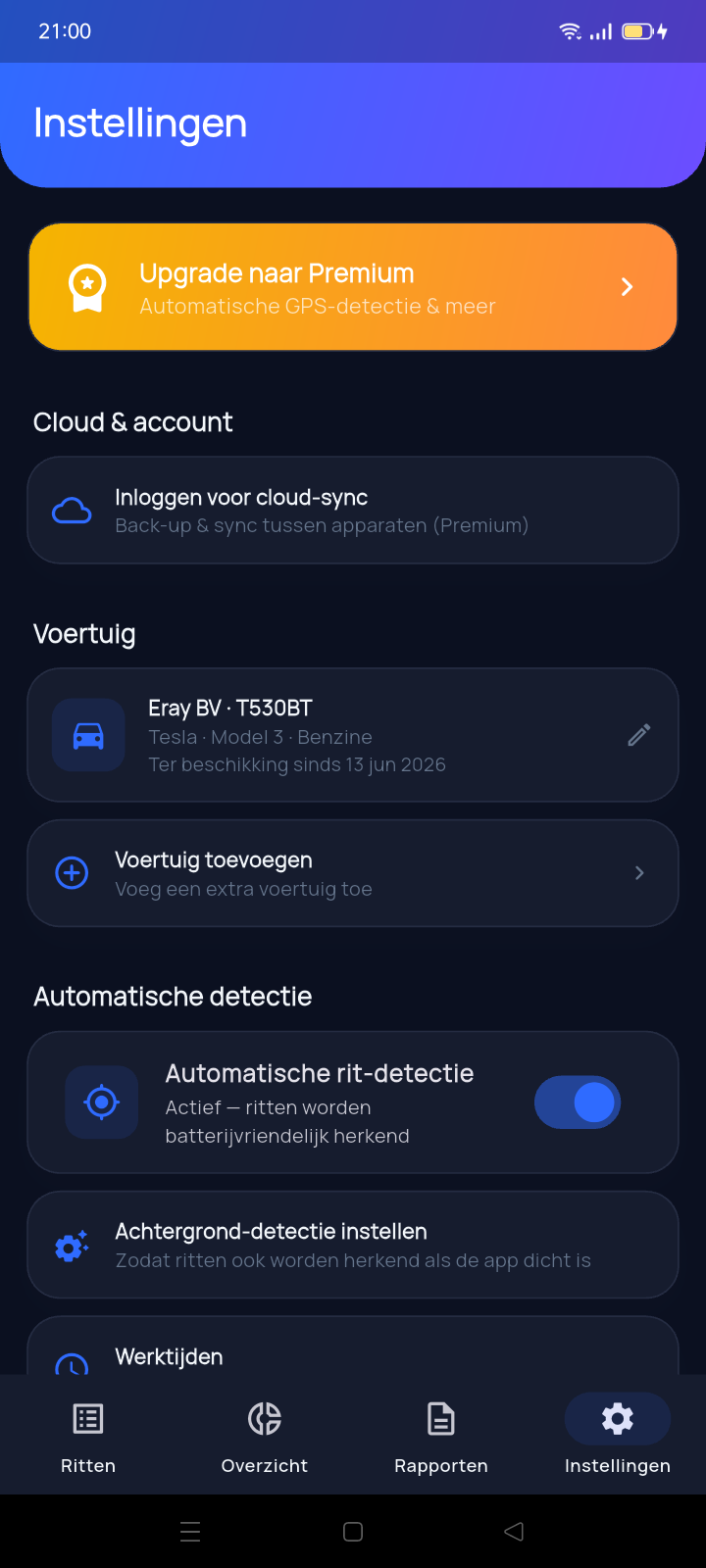This screenshot has width=706, height=1568.
Task: Go back using the system back button
Action: pyautogui.click(x=514, y=1532)
